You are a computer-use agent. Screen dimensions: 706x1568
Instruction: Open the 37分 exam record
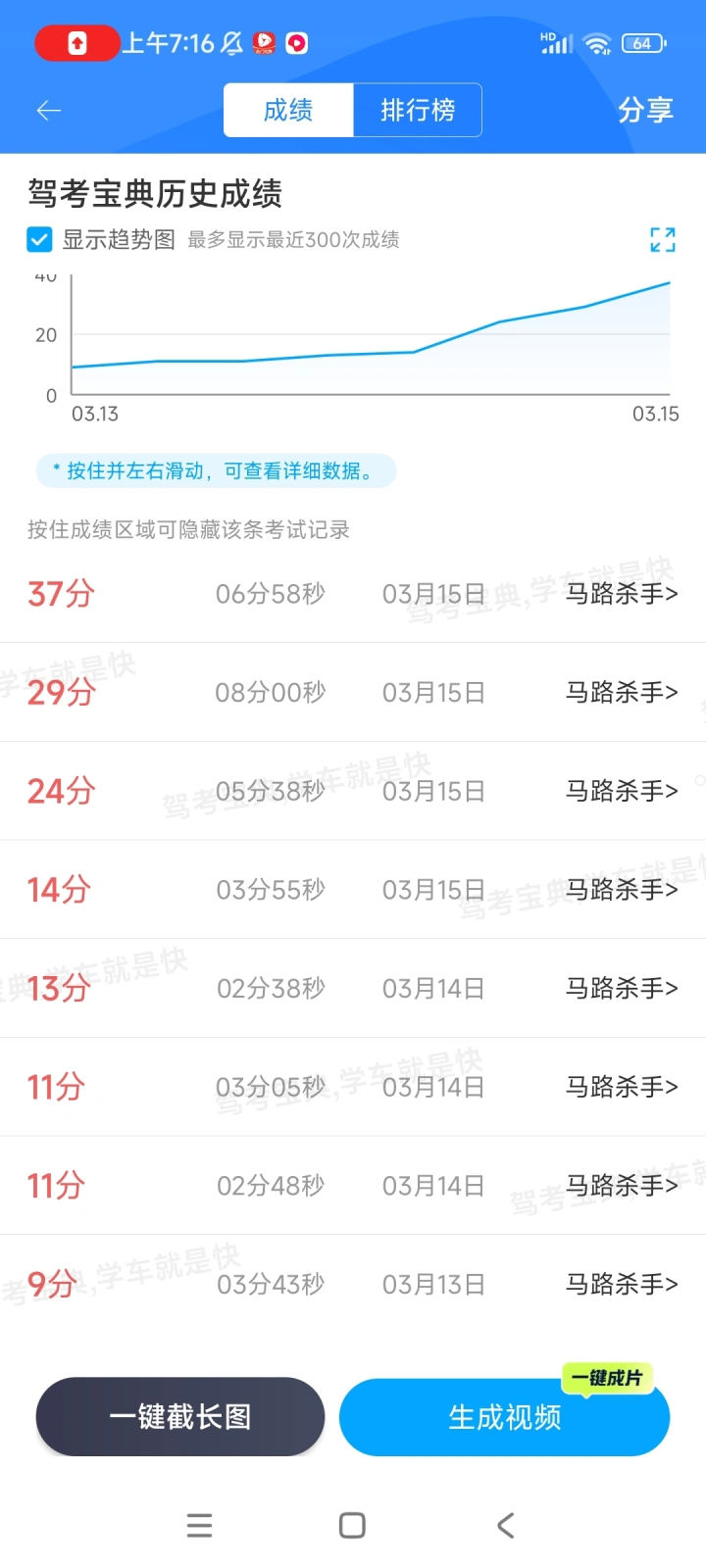[x=353, y=594]
